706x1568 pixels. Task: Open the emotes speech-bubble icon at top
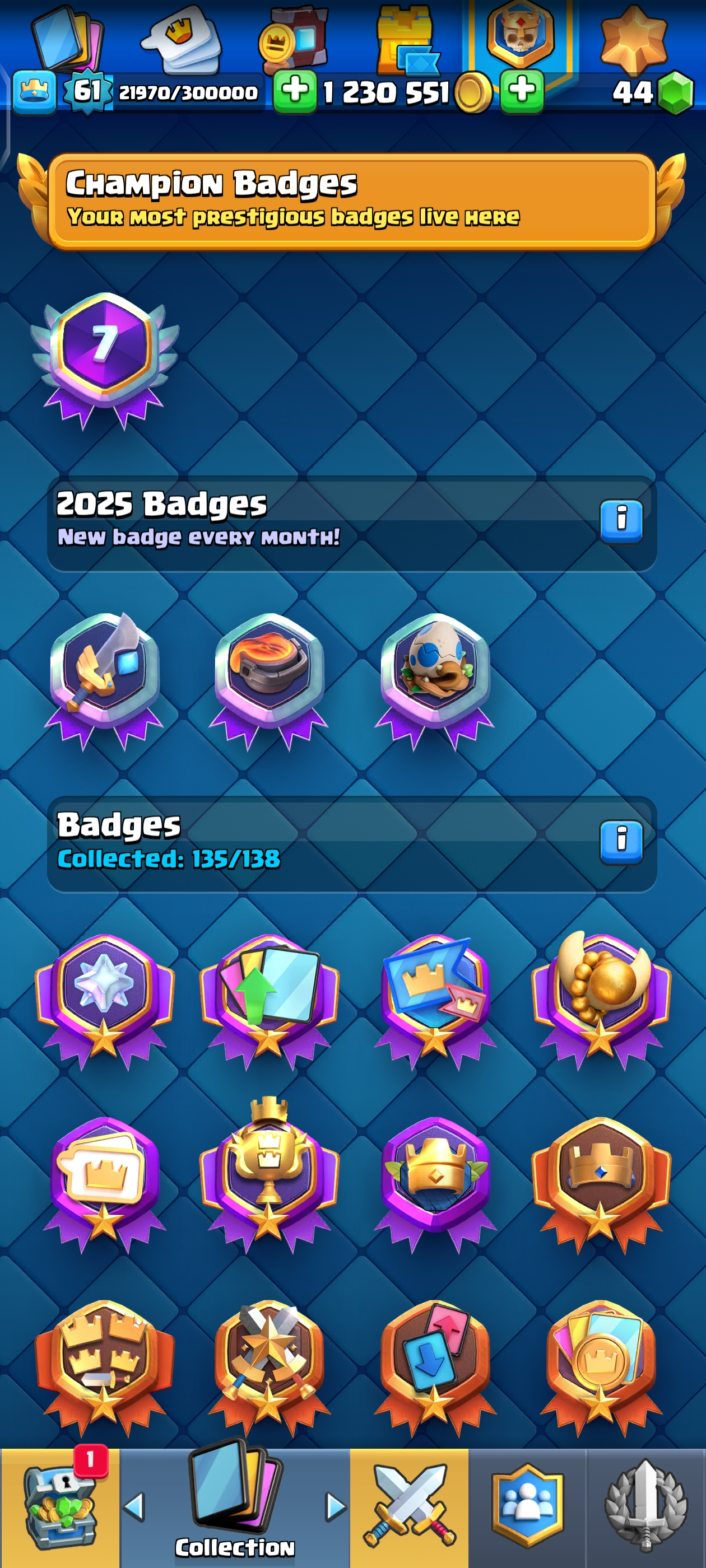[182, 38]
